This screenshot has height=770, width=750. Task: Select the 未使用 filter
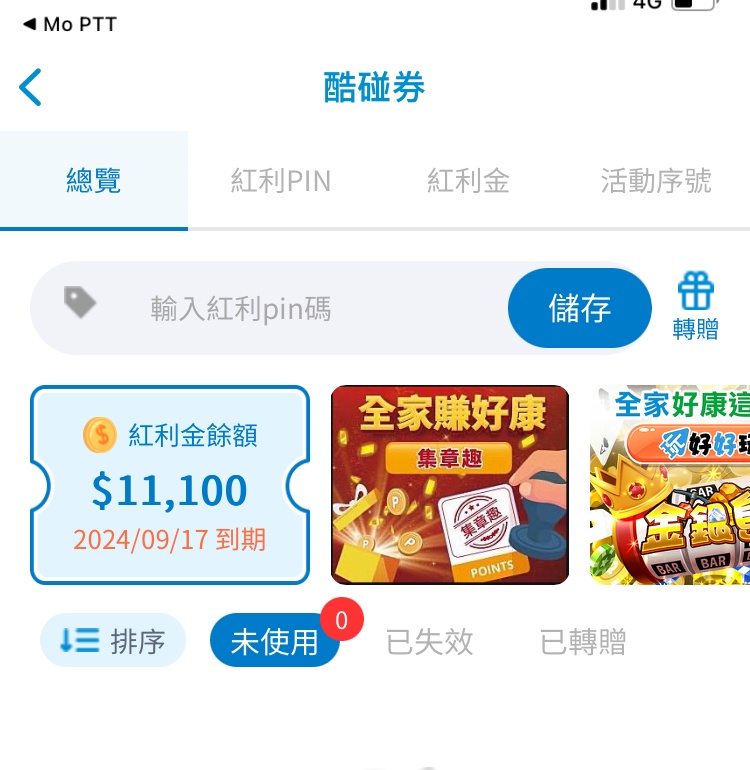[x=275, y=641]
